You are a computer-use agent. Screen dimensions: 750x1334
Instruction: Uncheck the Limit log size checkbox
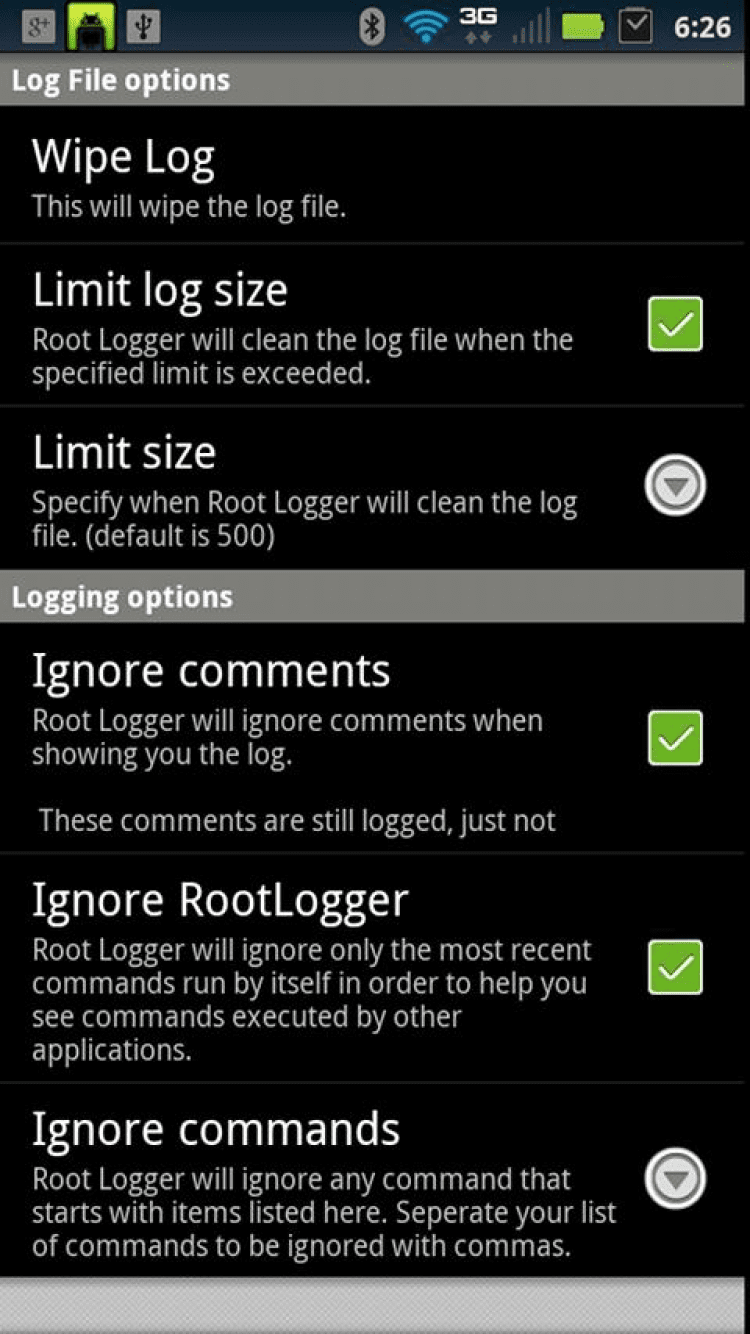(675, 324)
